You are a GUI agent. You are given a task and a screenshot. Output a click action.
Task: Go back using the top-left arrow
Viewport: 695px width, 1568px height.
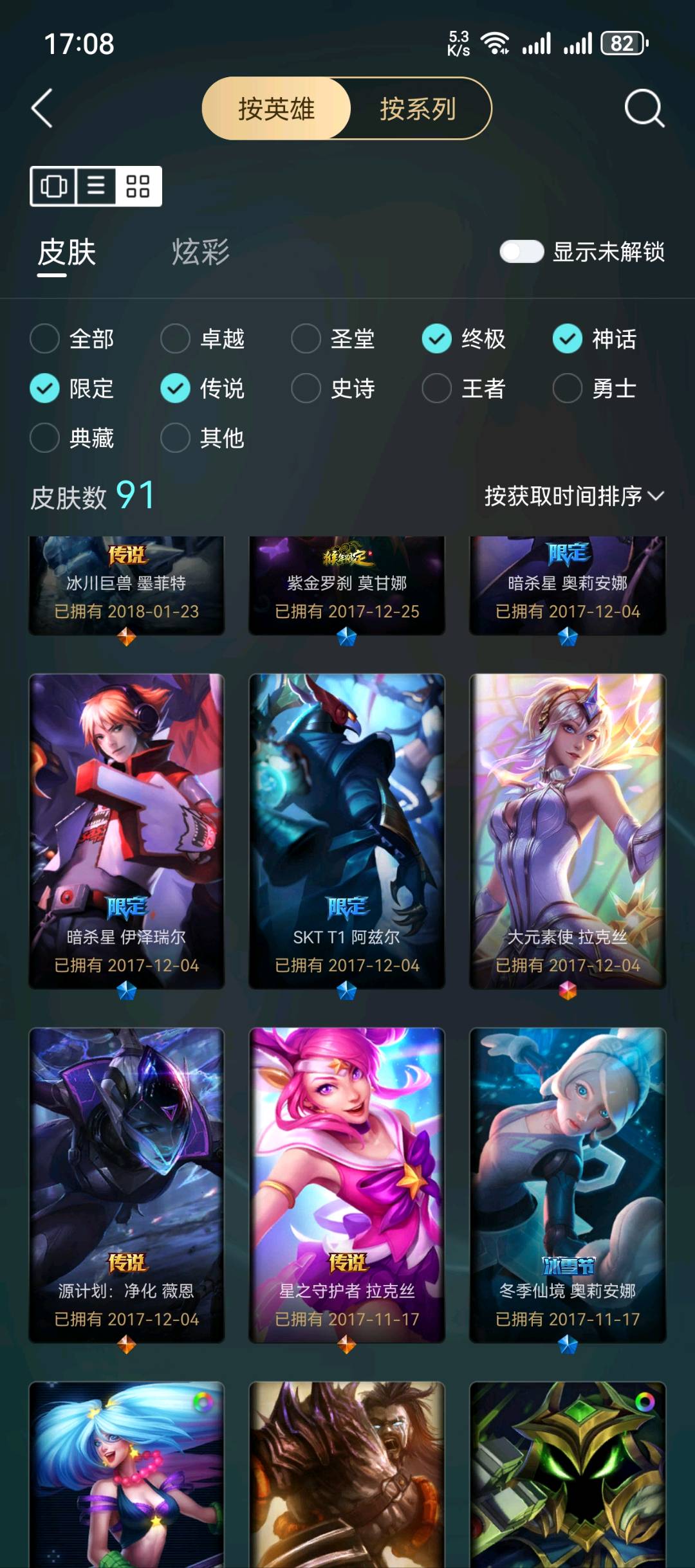(42, 108)
